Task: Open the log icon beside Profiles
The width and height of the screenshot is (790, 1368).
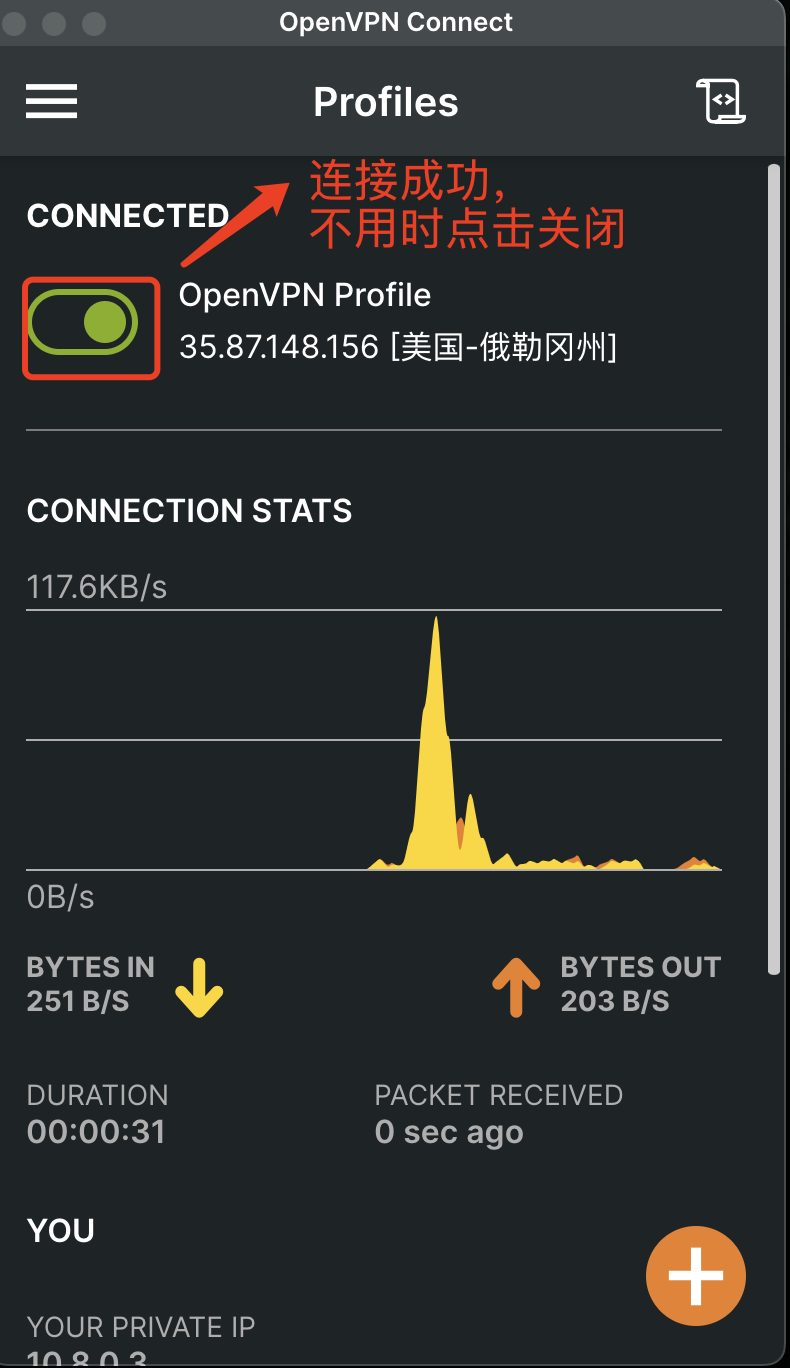Action: click(x=721, y=101)
